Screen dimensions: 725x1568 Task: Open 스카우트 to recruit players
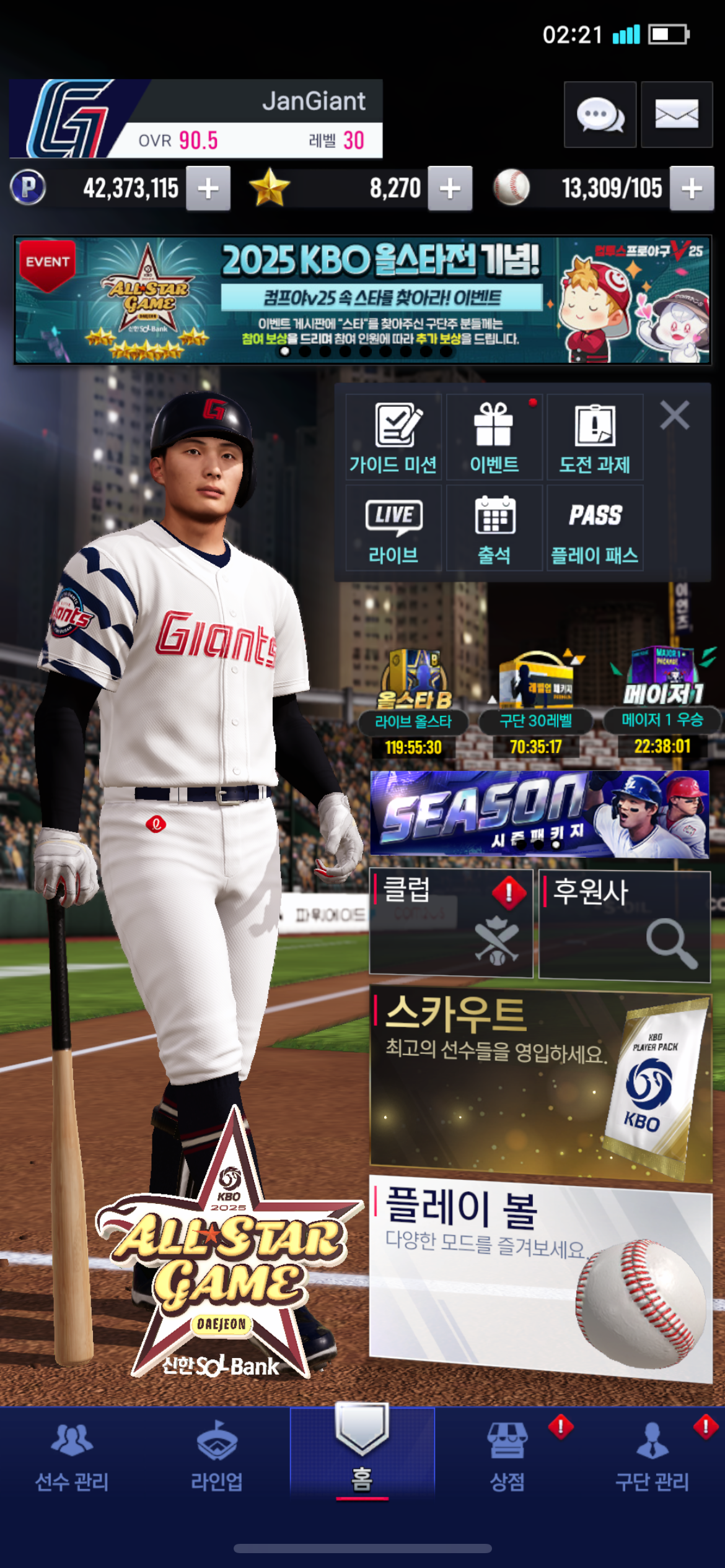(540, 1085)
